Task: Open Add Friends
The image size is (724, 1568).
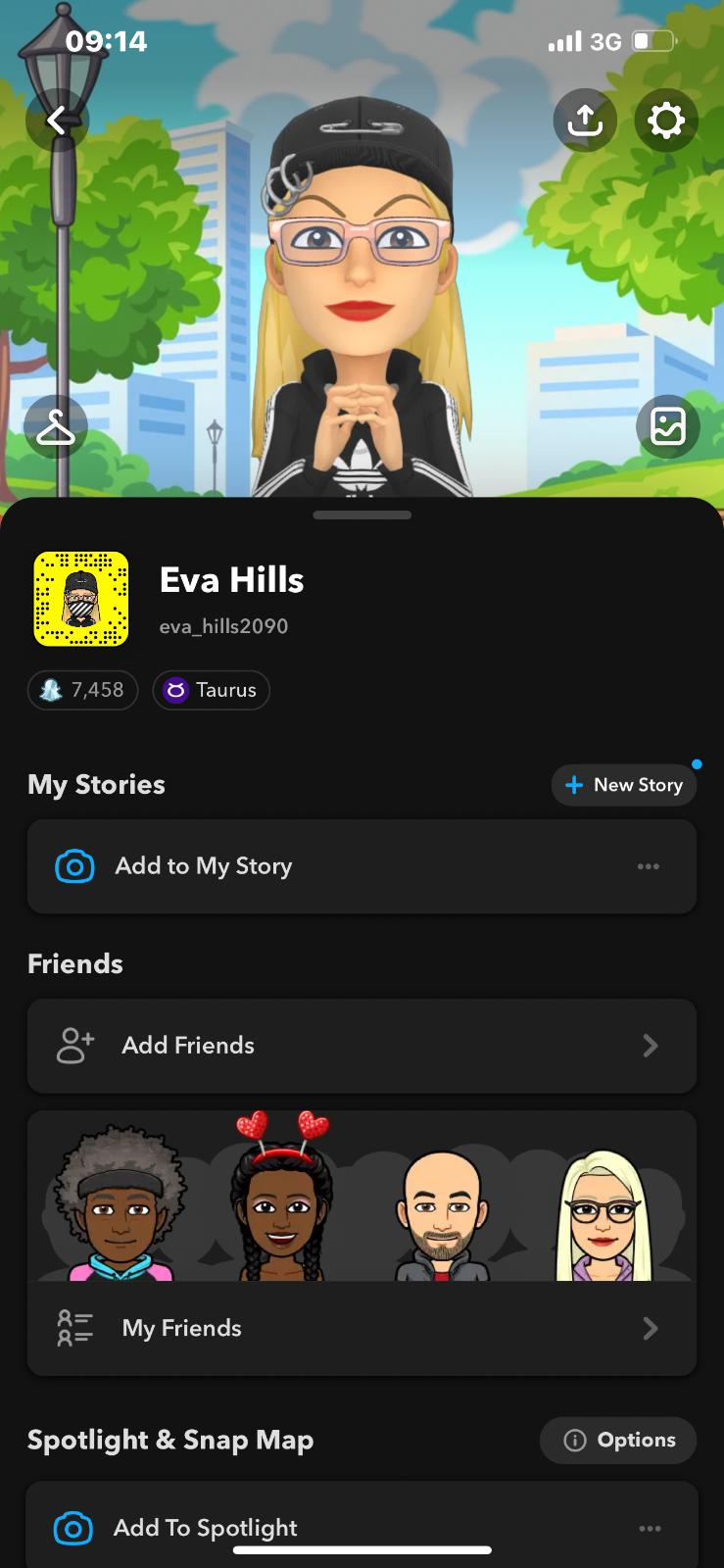Action: [362, 1046]
